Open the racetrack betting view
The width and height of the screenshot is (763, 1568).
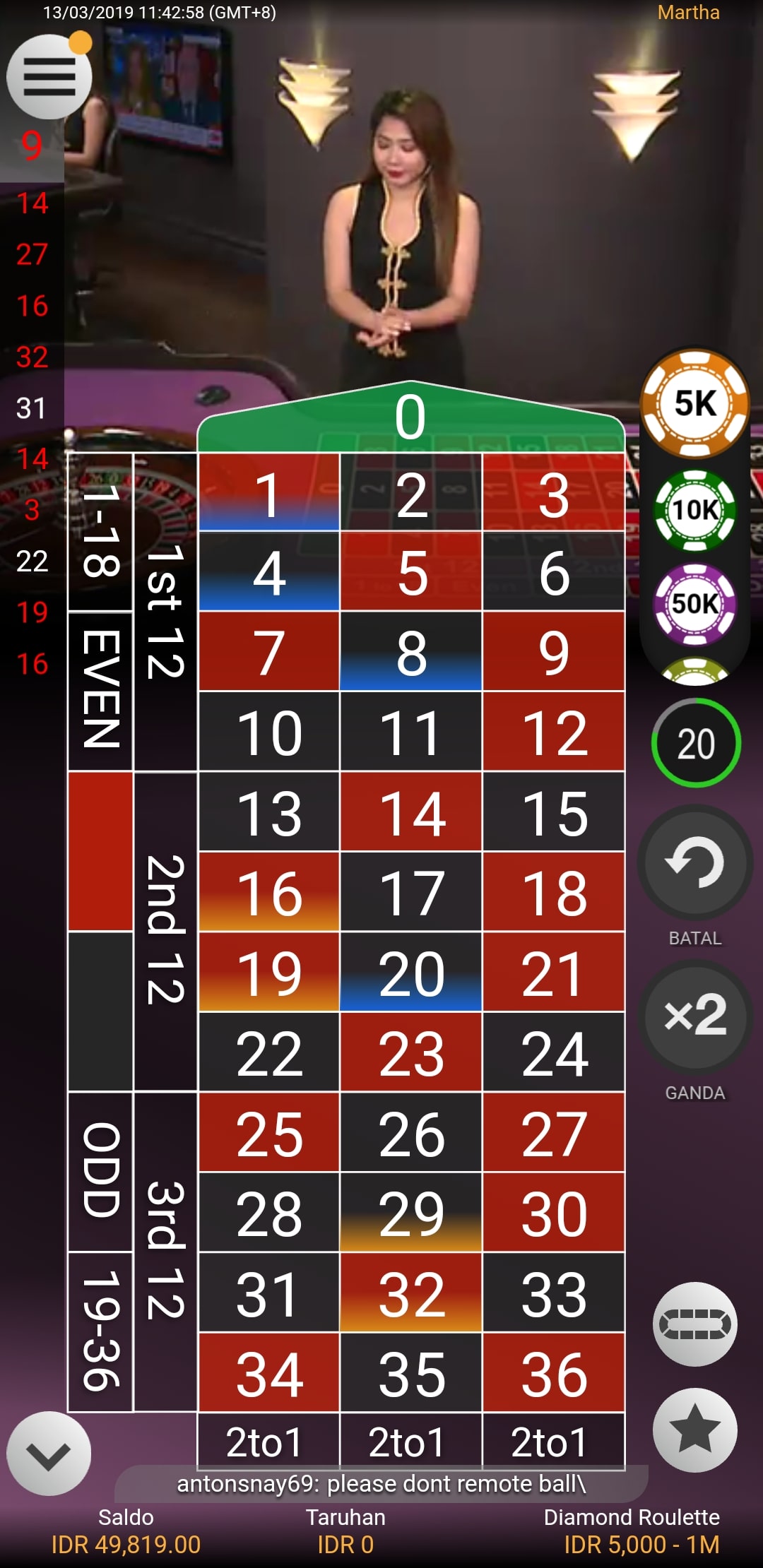click(x=694, y=1324)
